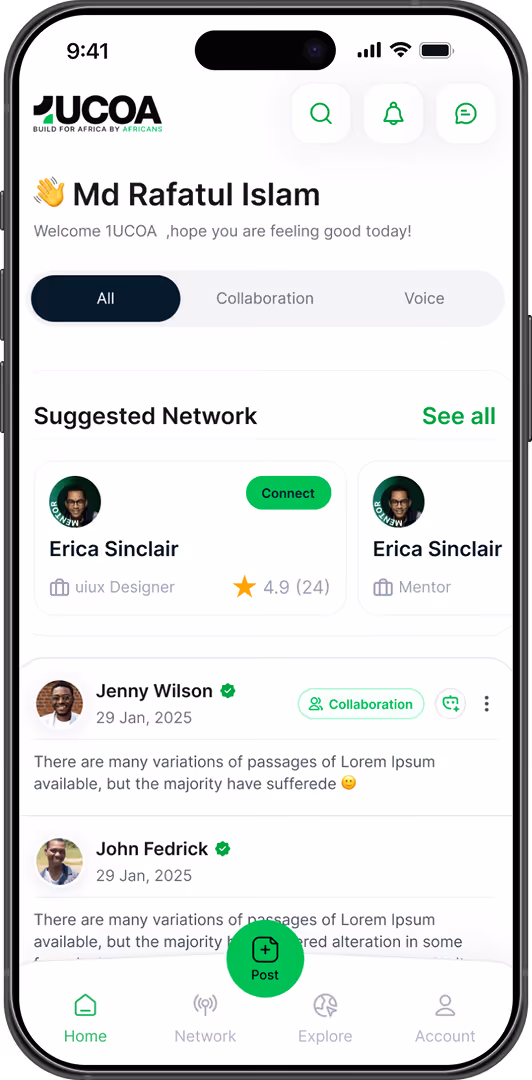Open the messages chat icon
Screen dimensions: 532x1080
[x=466, y=113]
